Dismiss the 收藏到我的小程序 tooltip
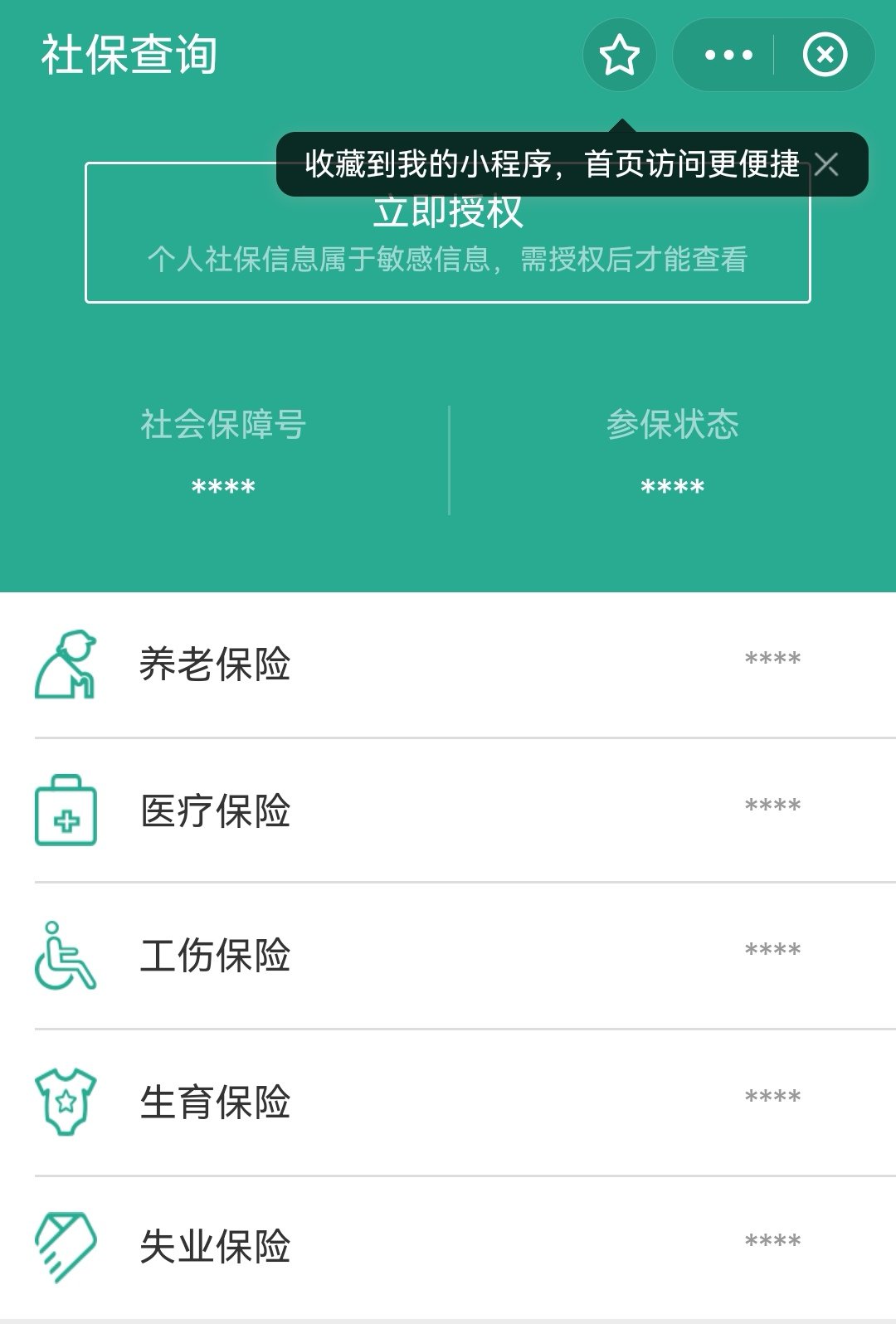This screenshot has height=1324, width=896. click(826, 164)
